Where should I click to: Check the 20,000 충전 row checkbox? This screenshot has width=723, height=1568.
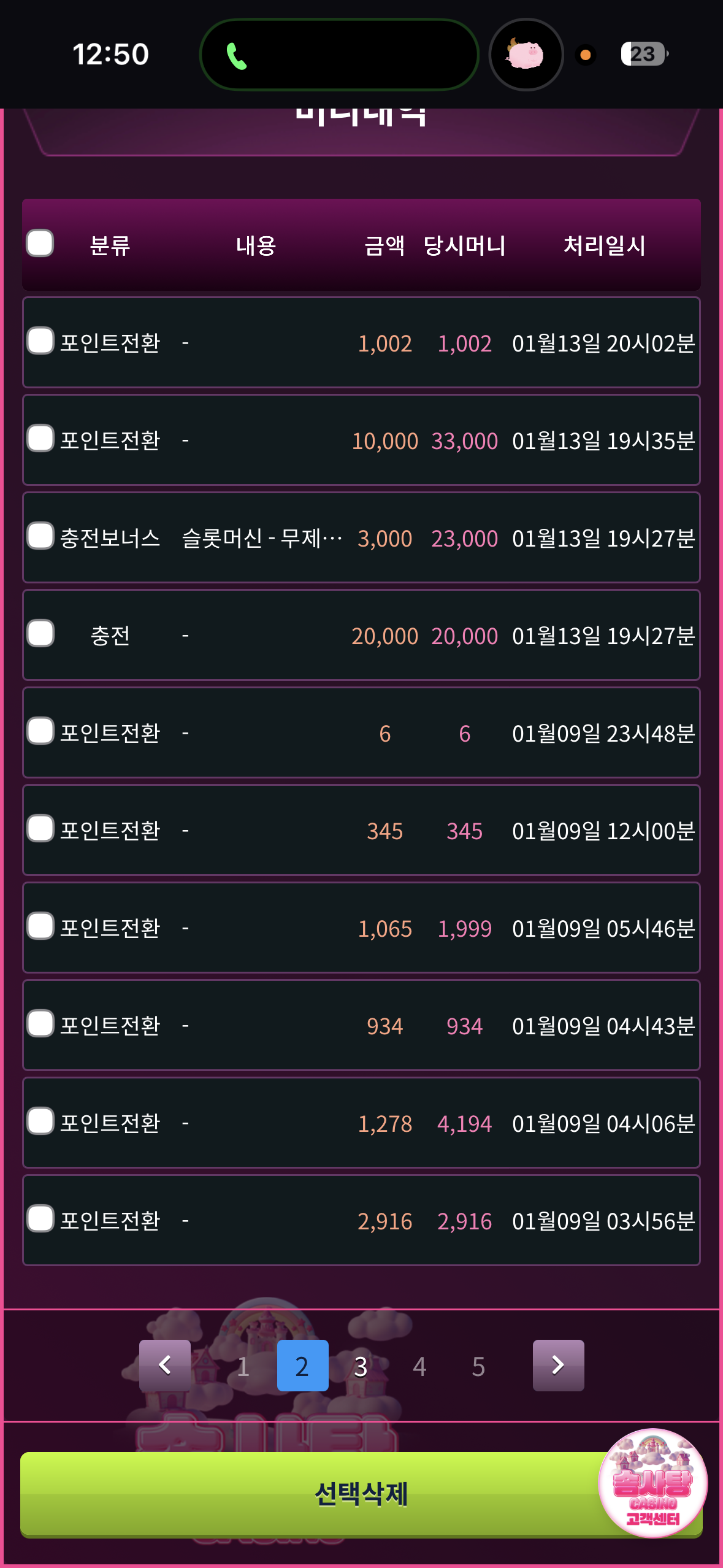[40, 635]
